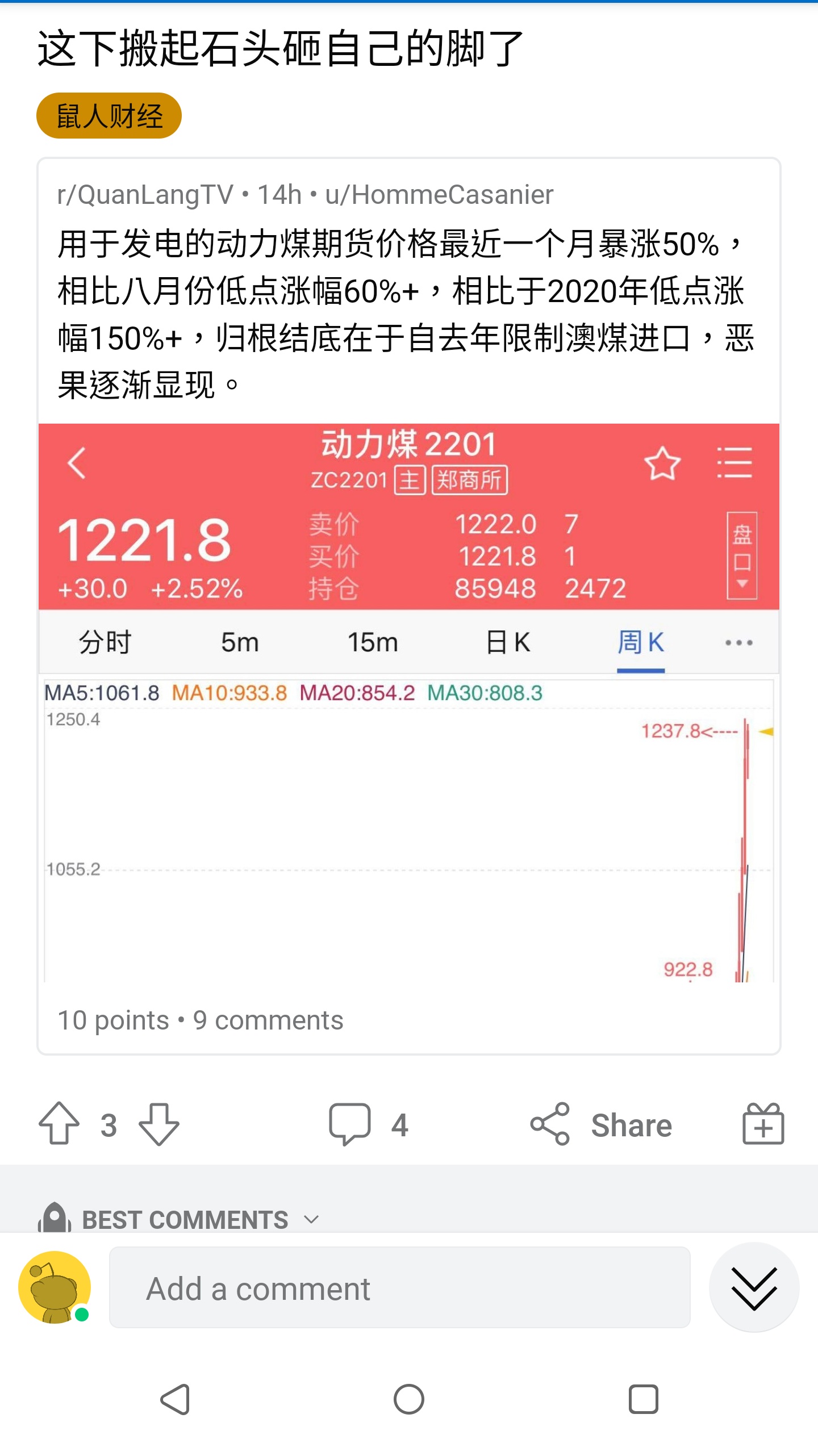Upvote this post
The width and height of the screenshot is (818, 1456).
pos(59,1123)
